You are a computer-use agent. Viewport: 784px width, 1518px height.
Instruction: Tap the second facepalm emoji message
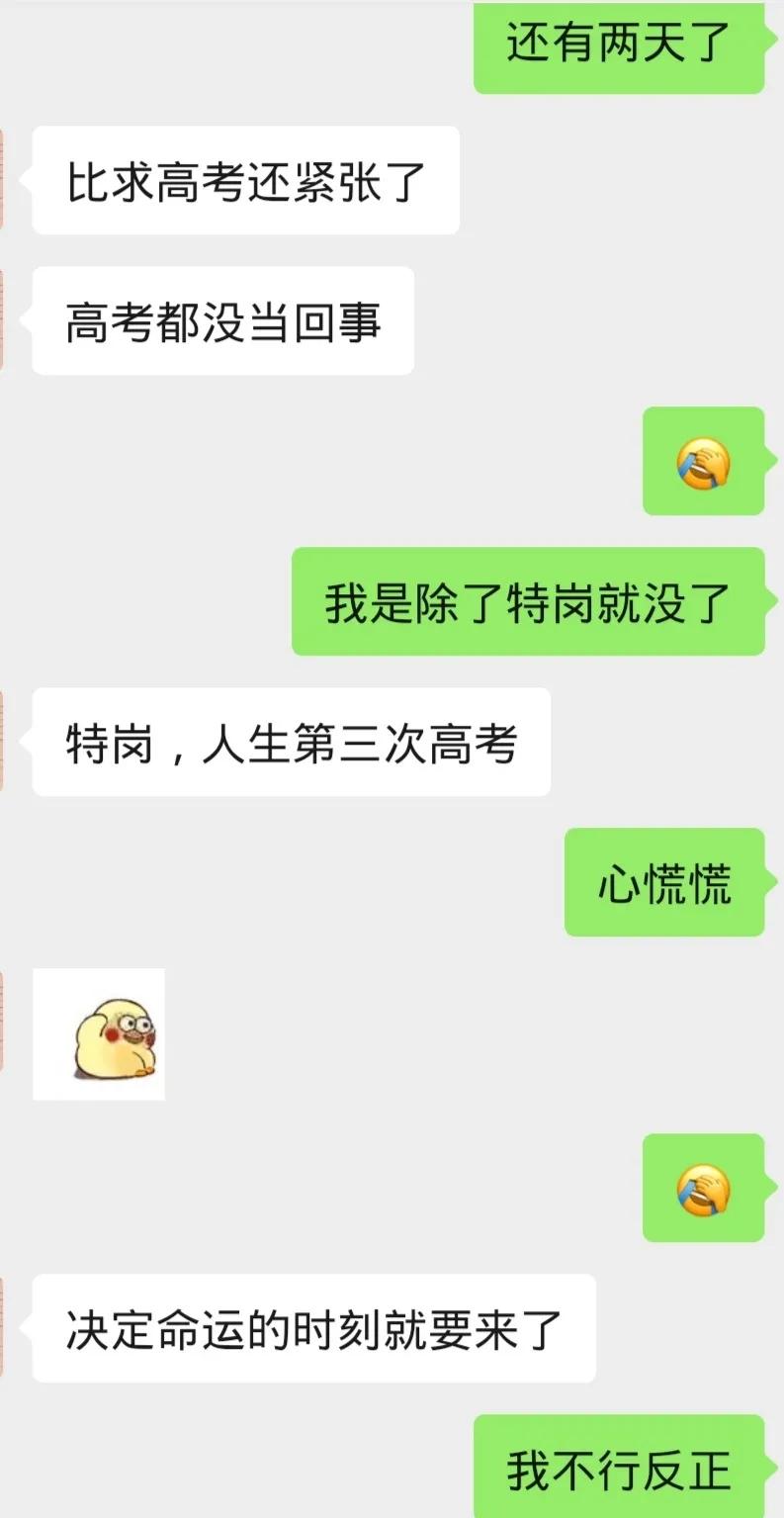pos(704,1187)
